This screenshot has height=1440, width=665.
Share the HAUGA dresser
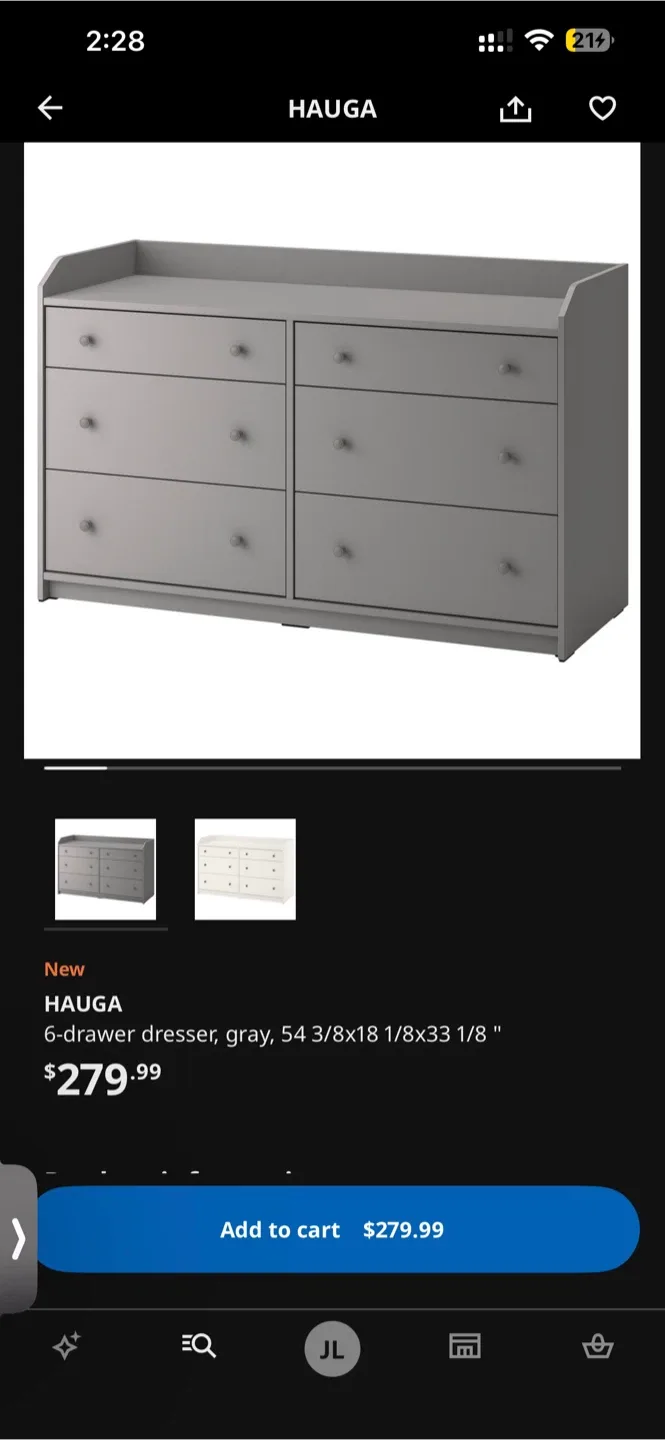pyautogui.click(x=515, y=109)
